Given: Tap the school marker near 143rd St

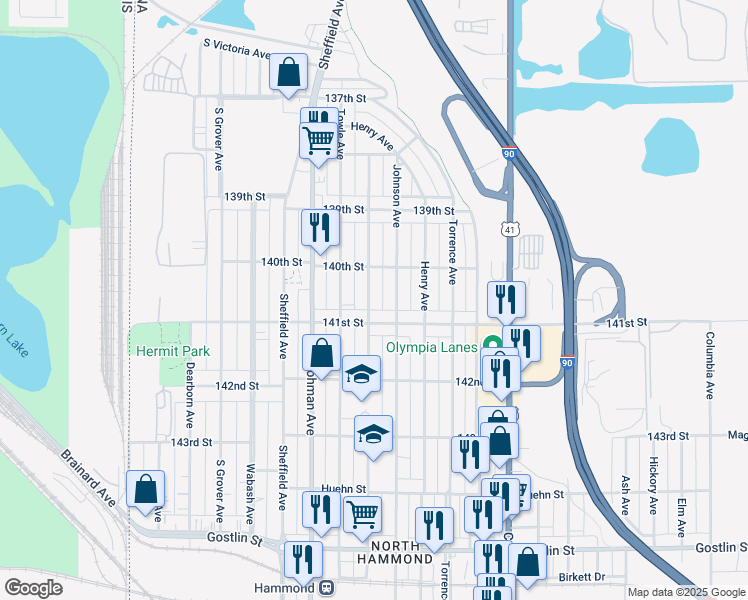Looking at the screenshot, I should (x=373, y=434).
